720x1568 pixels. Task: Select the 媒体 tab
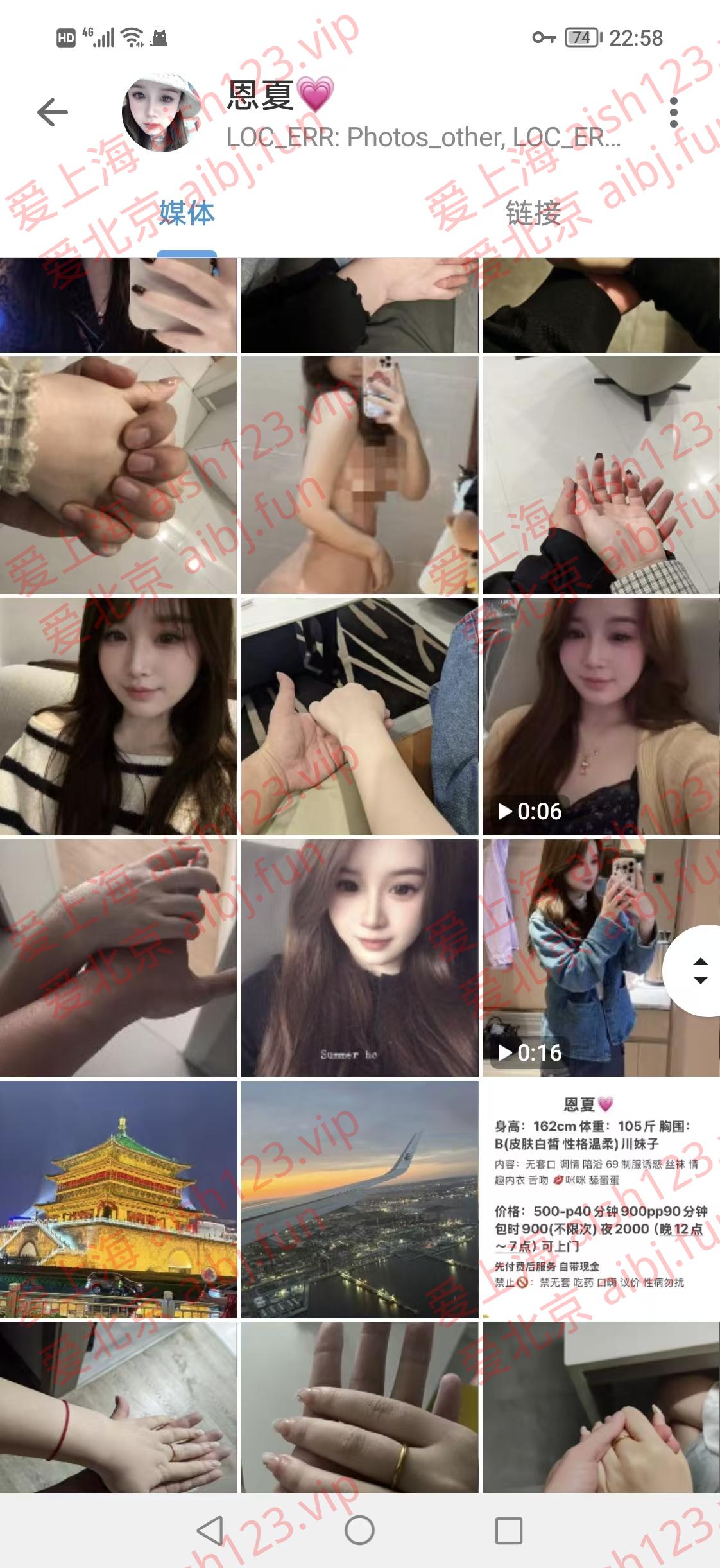[187, 213]
